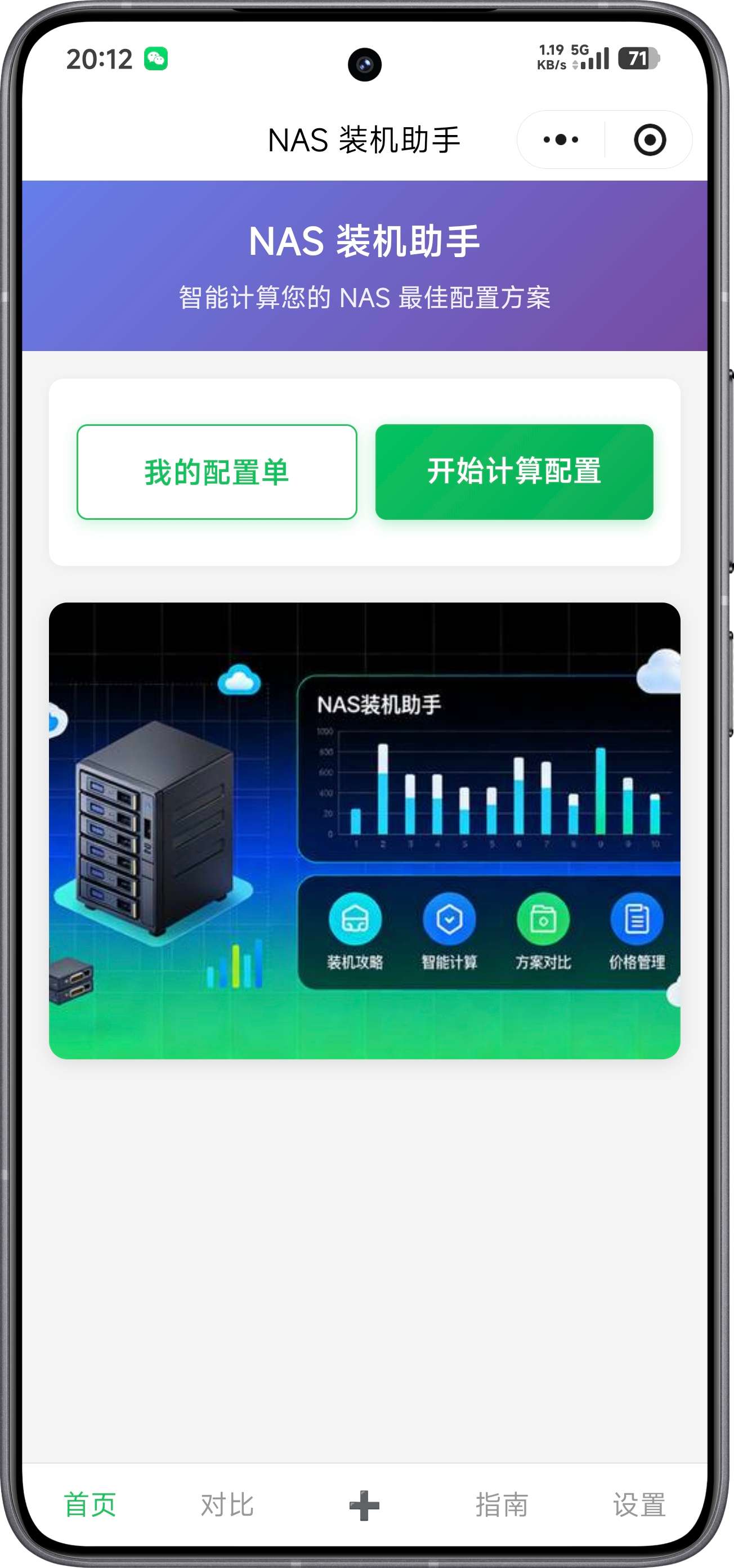Open 我的配置单
The image size is (734, 1568).
[x=217, y=471]
